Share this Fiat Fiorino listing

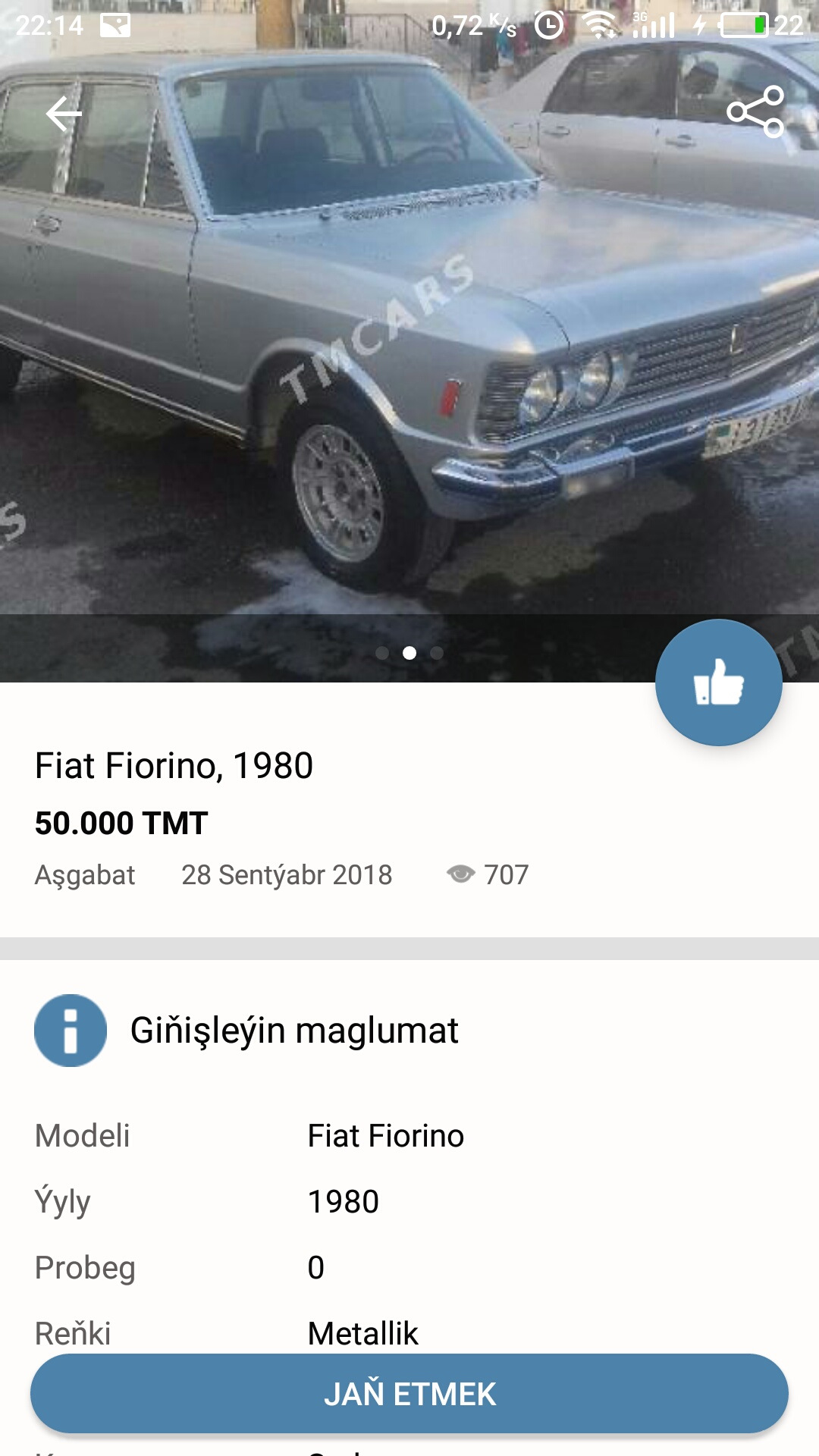(755, 112)
